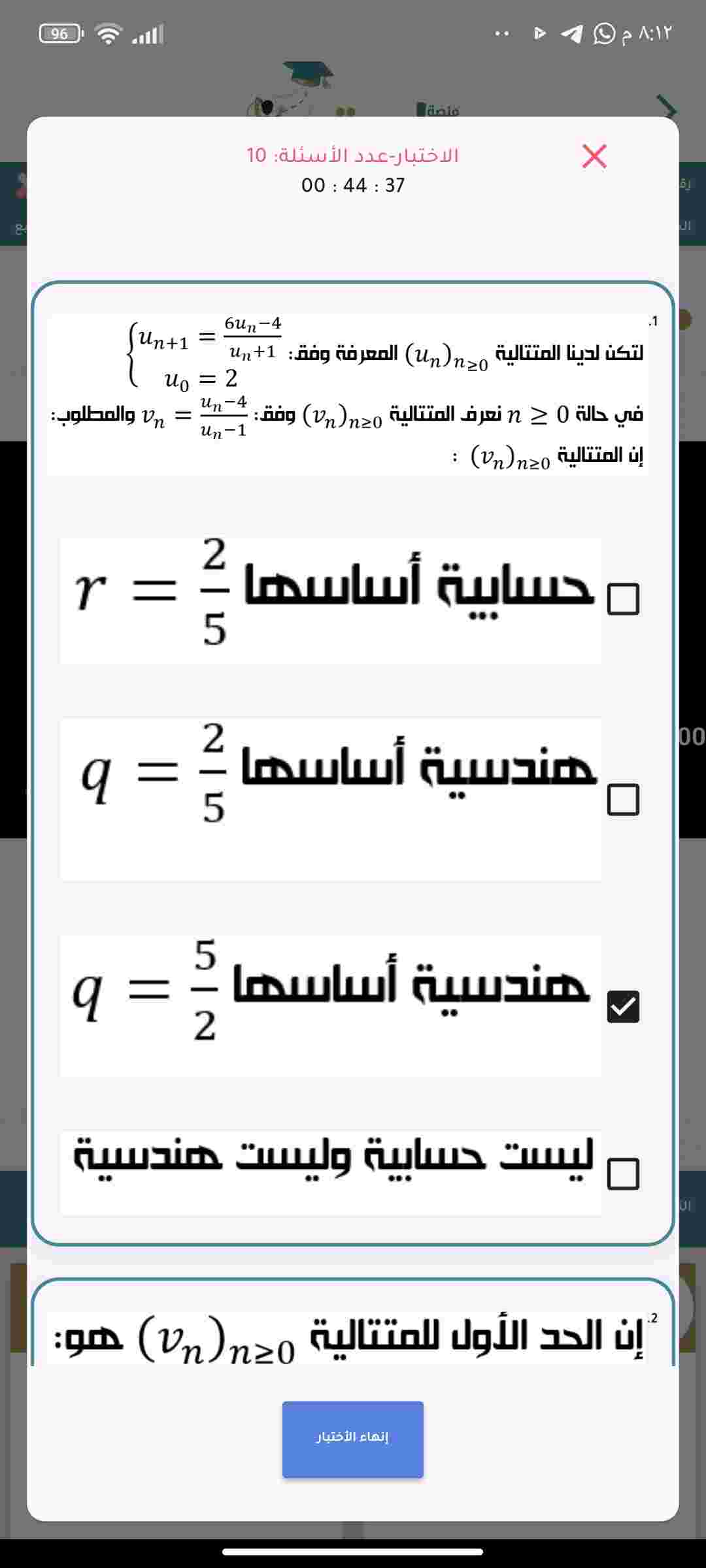Close the quiz dialog with the X

click(x=594, y=156)
